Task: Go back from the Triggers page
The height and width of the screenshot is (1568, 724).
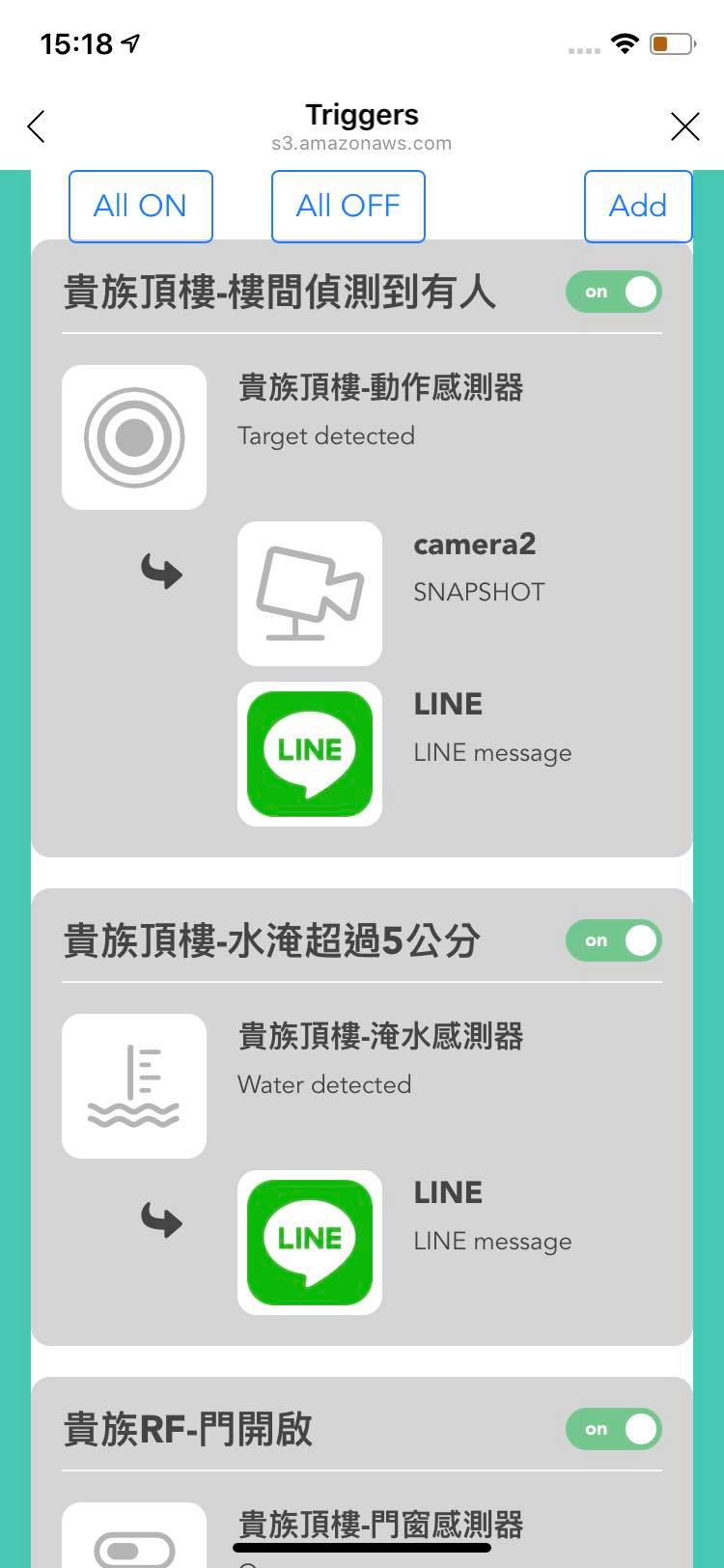Action: click(37, 126)
